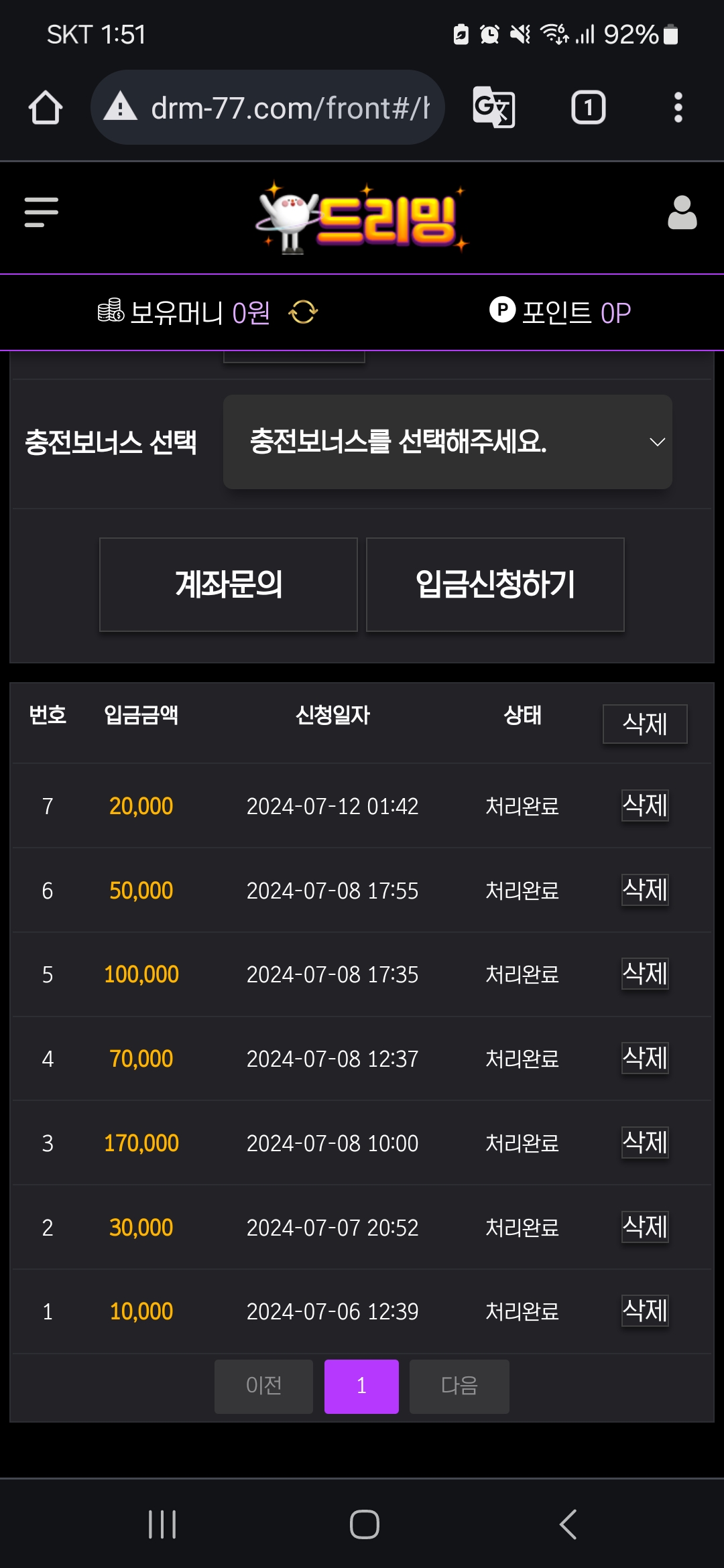Viewport: 724px width, 1568px height.
Task: Delete the 70,000 deposit record
Action: tap(644, 1058)
